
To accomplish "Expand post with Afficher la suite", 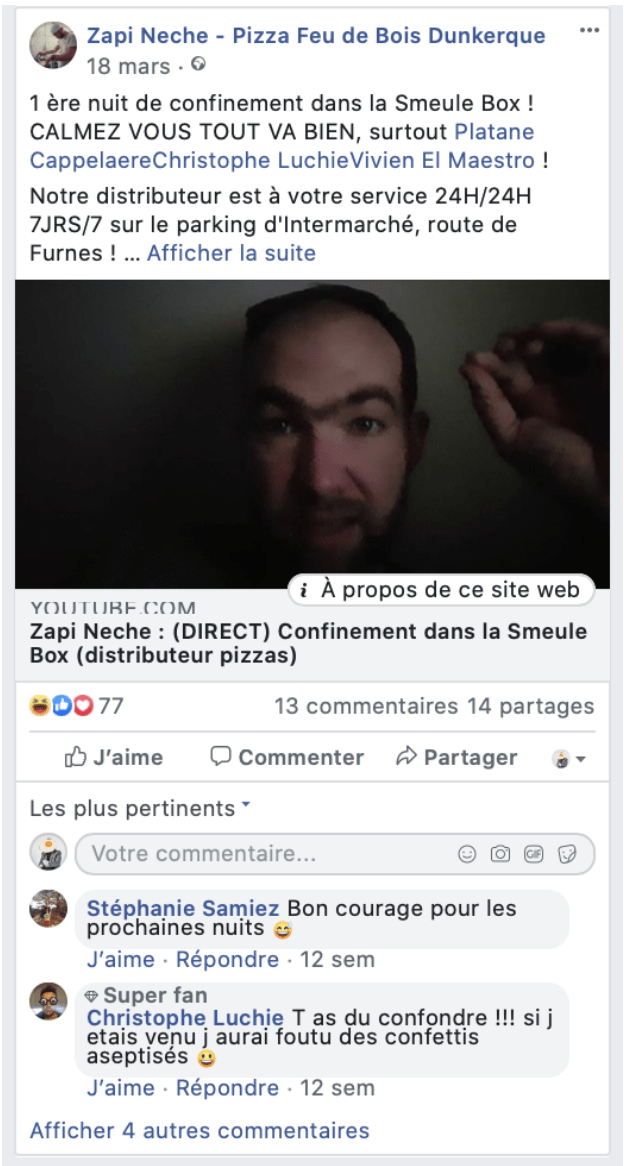I will pos(231,253).
